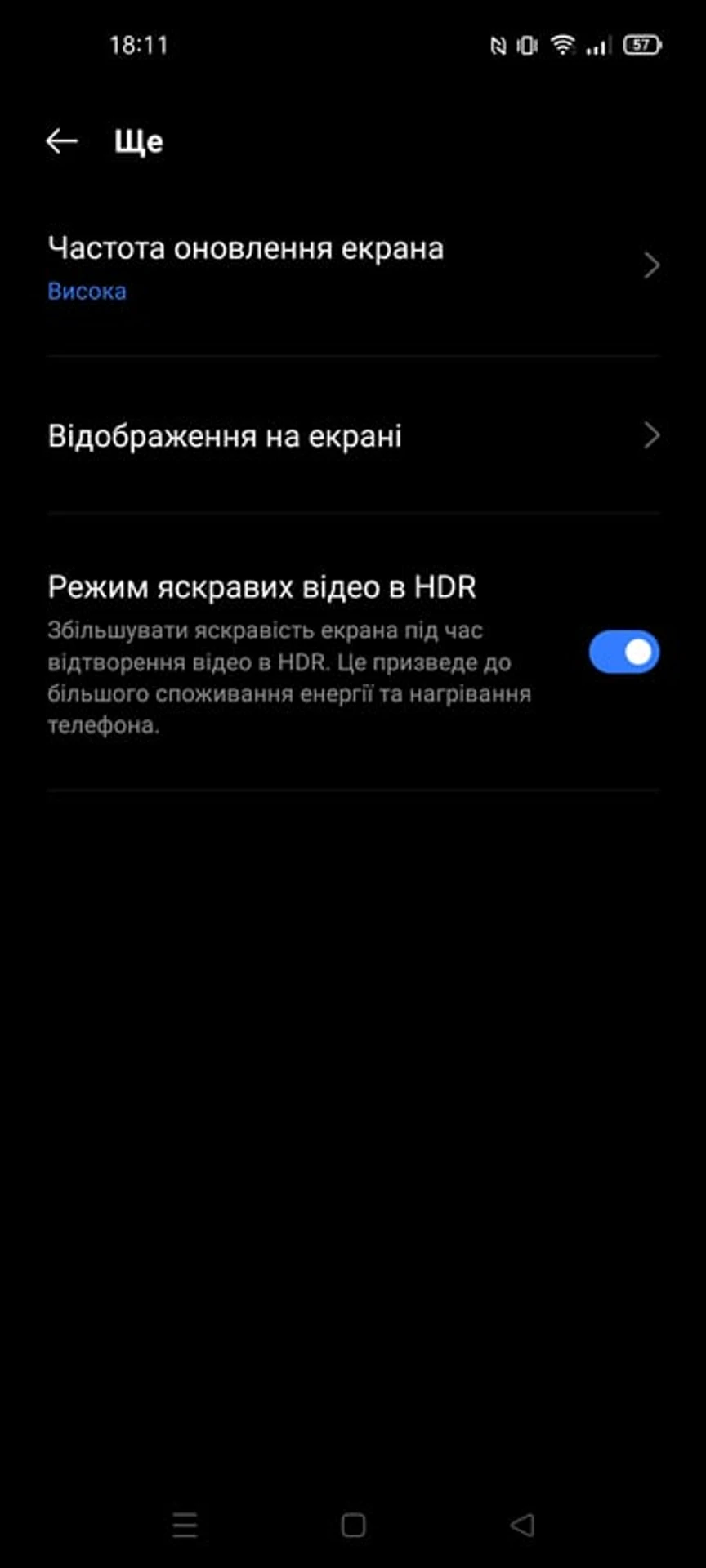706x1568 pixels.
Task: Open Частота оновлення екрана setting
Action: 351,266
